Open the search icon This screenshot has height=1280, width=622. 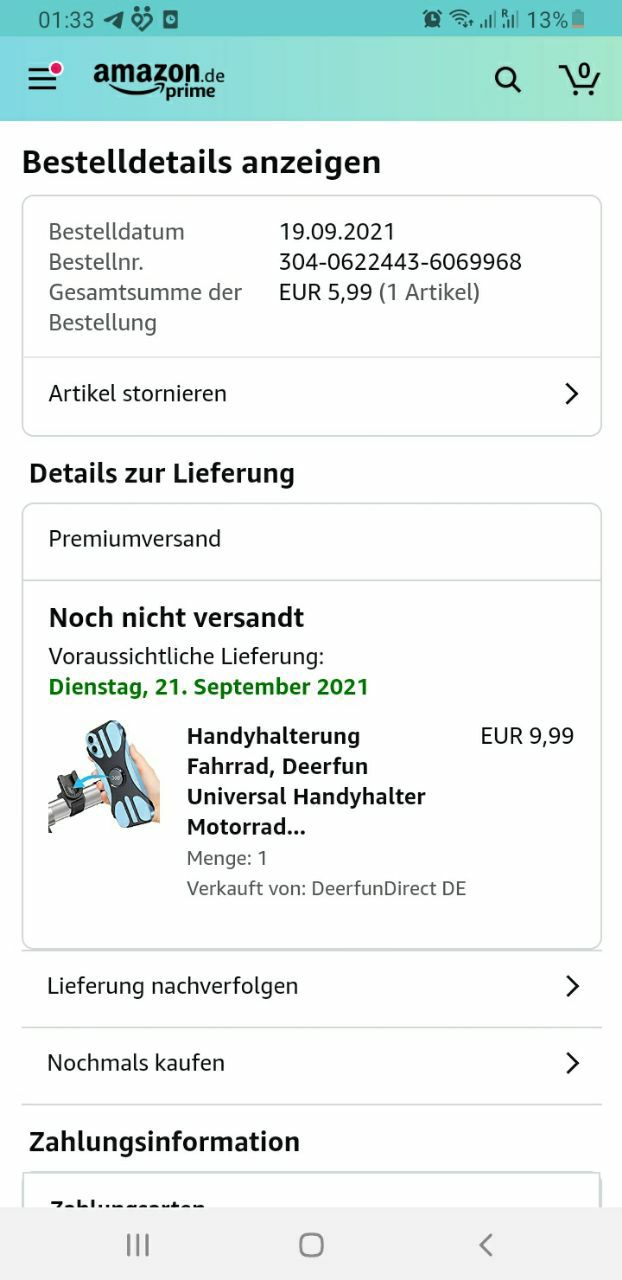(x=508, y=80)
